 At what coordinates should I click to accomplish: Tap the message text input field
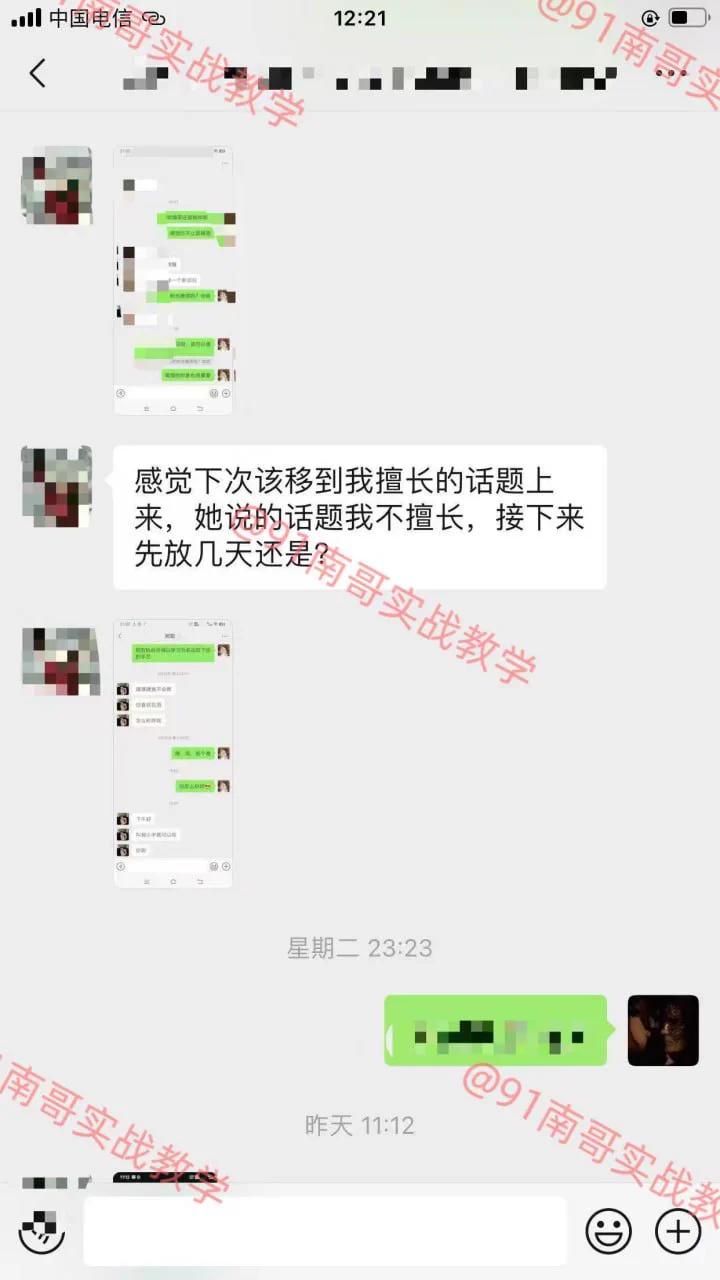pos(324,1231)
